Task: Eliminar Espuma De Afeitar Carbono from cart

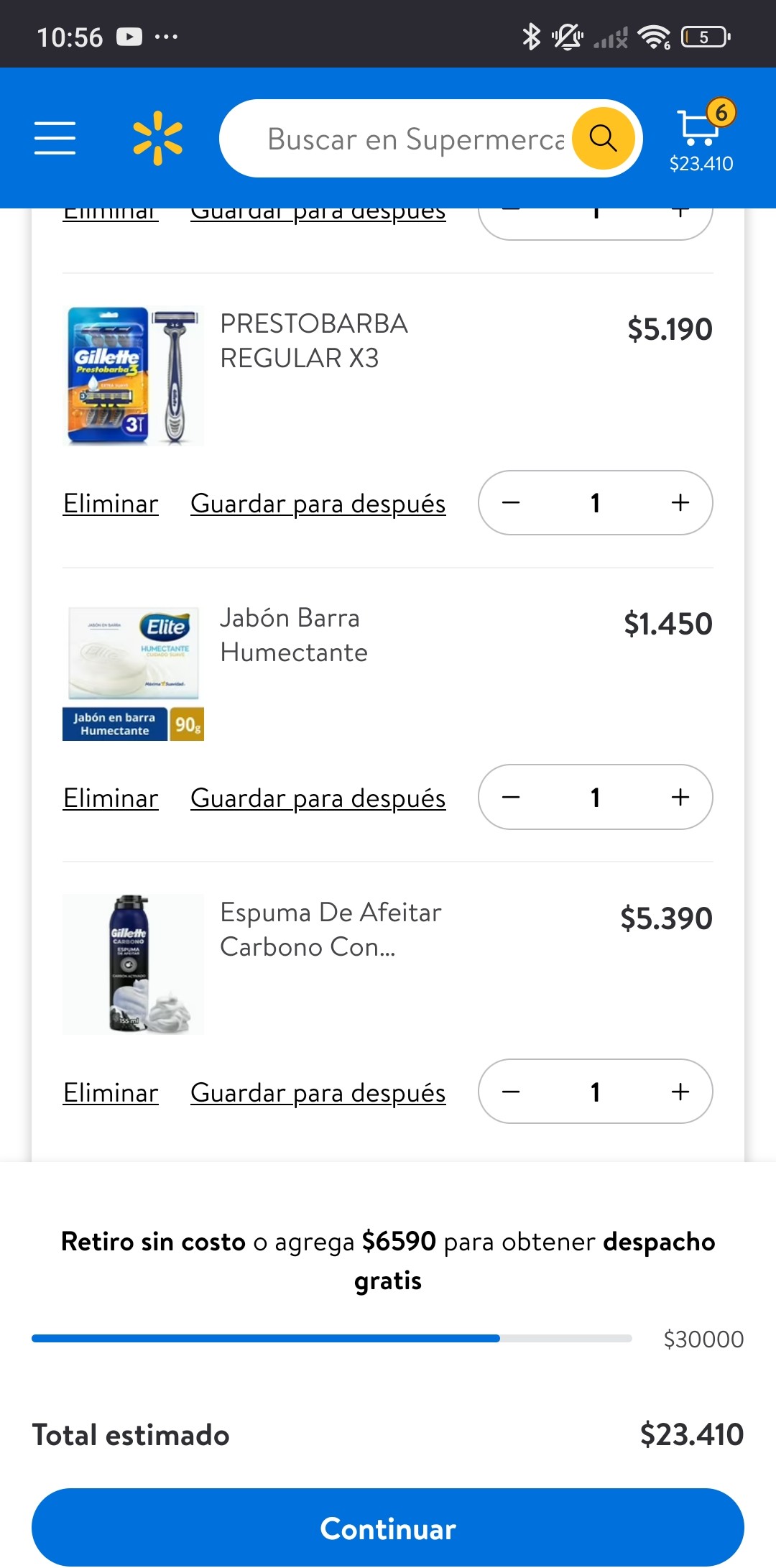Action: [x=111, y=1093]
